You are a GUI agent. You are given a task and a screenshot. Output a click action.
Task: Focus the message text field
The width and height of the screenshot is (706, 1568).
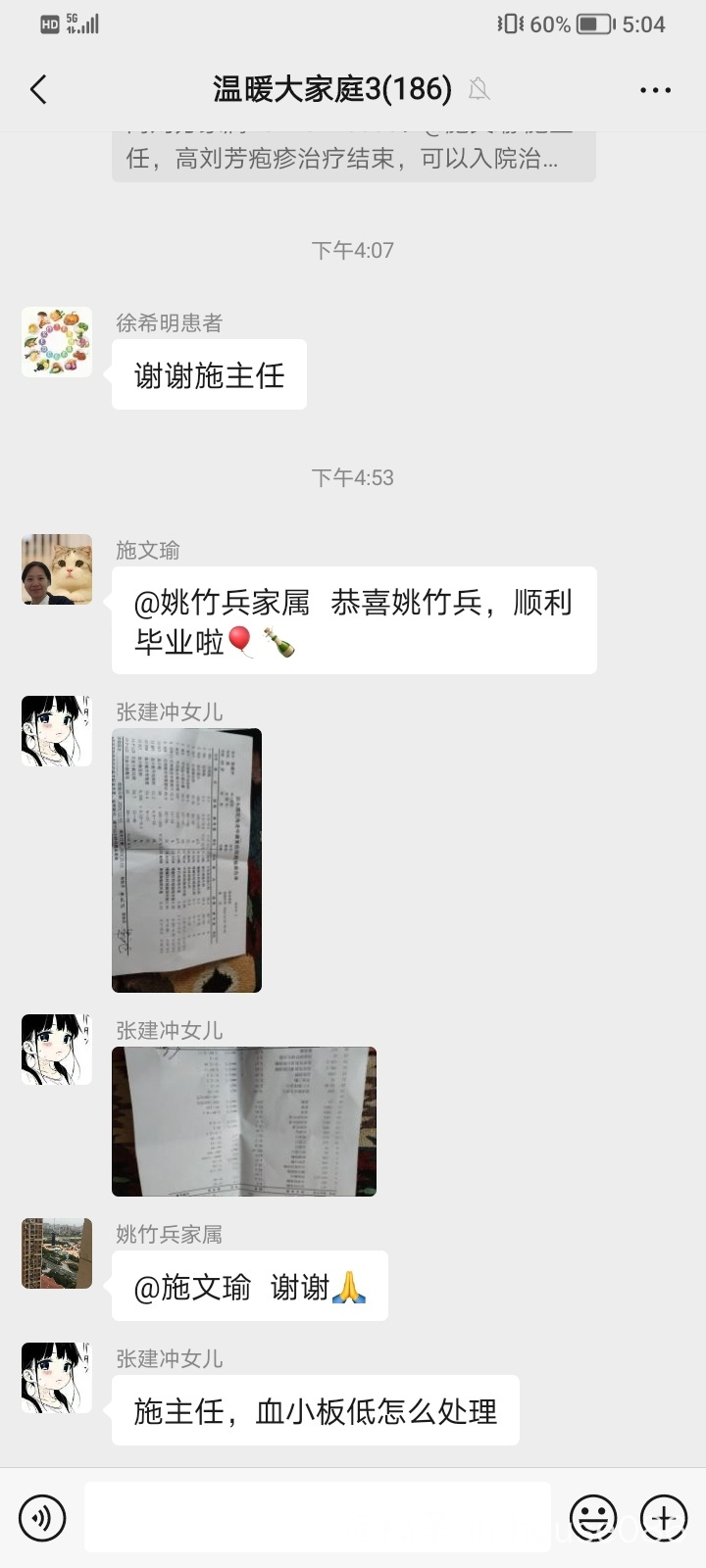pos(317,1517)
